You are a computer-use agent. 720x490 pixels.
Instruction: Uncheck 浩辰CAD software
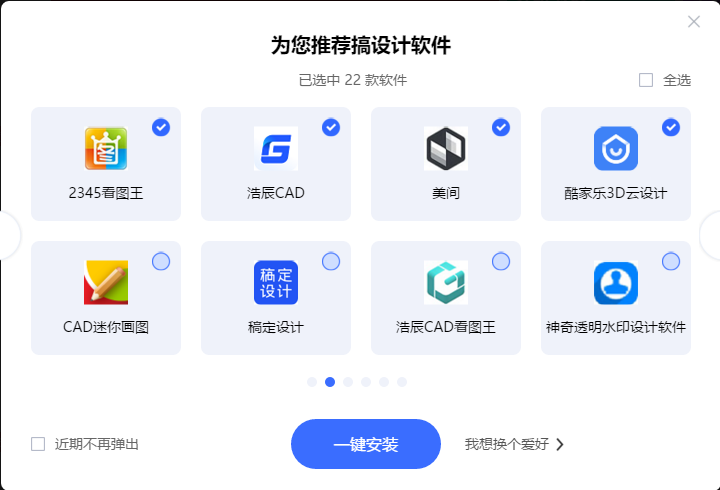[331, 127]
